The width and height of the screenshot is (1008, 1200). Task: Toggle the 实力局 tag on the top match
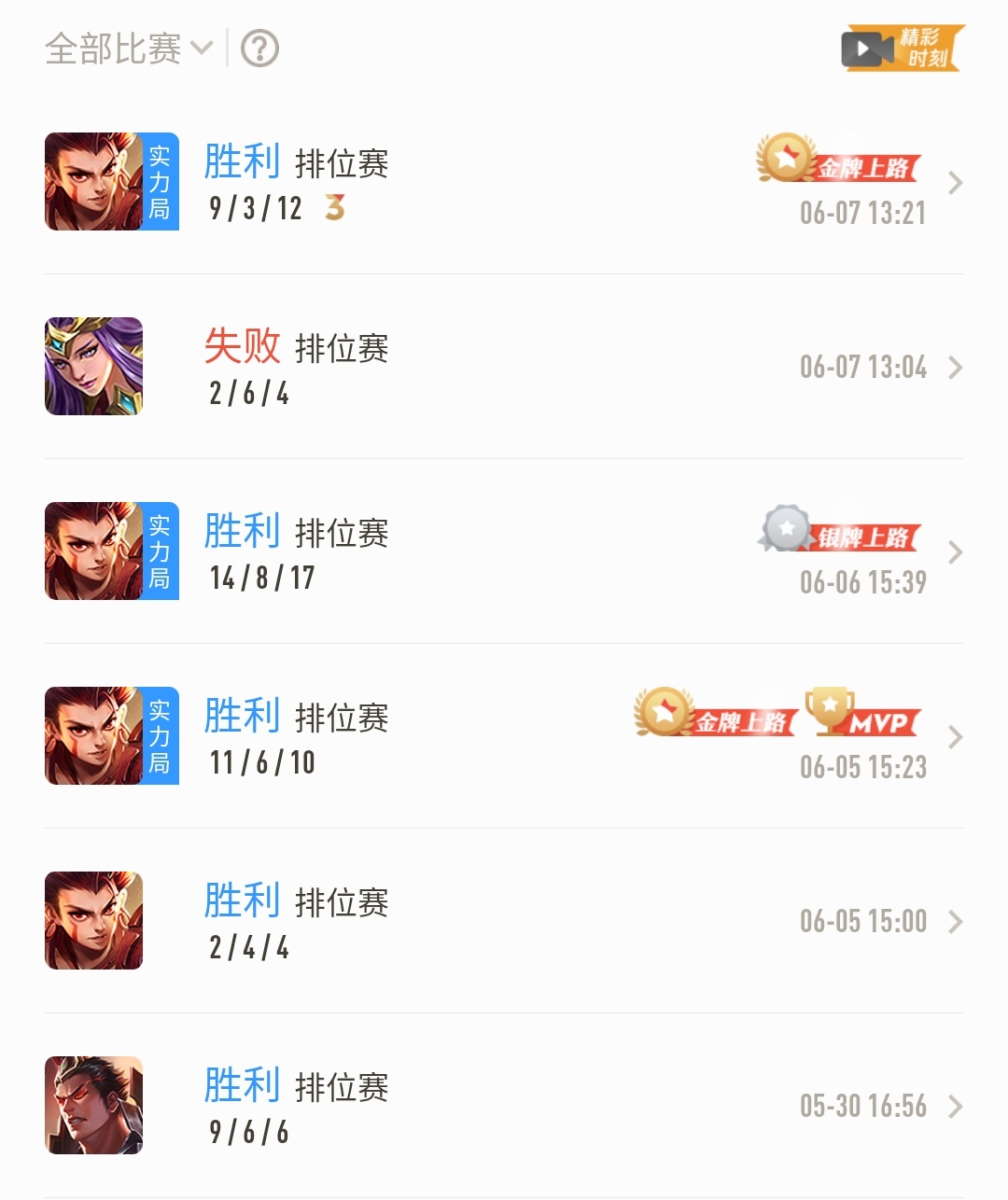[x=161, y=182]
